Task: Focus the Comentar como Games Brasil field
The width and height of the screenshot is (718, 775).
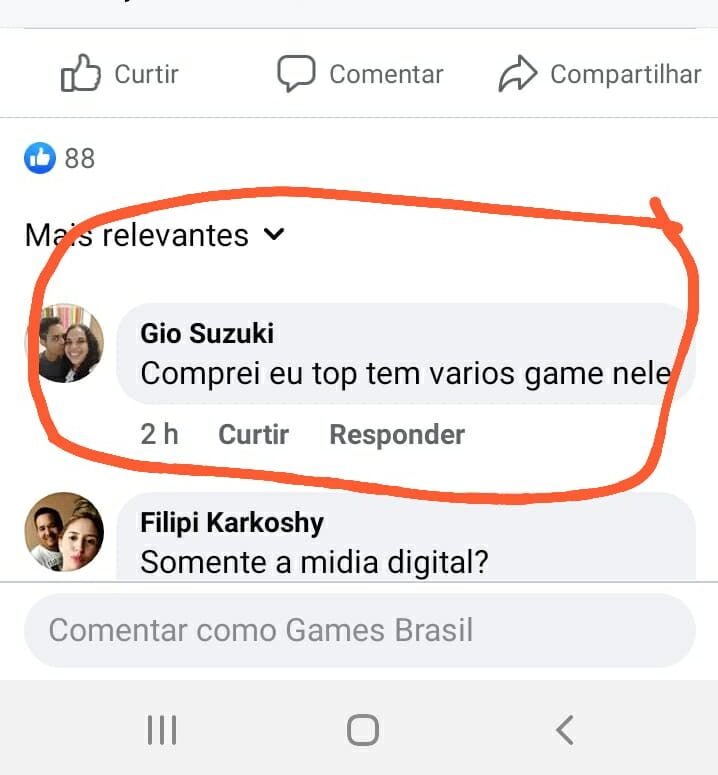Action: click(x=359, y=631)
